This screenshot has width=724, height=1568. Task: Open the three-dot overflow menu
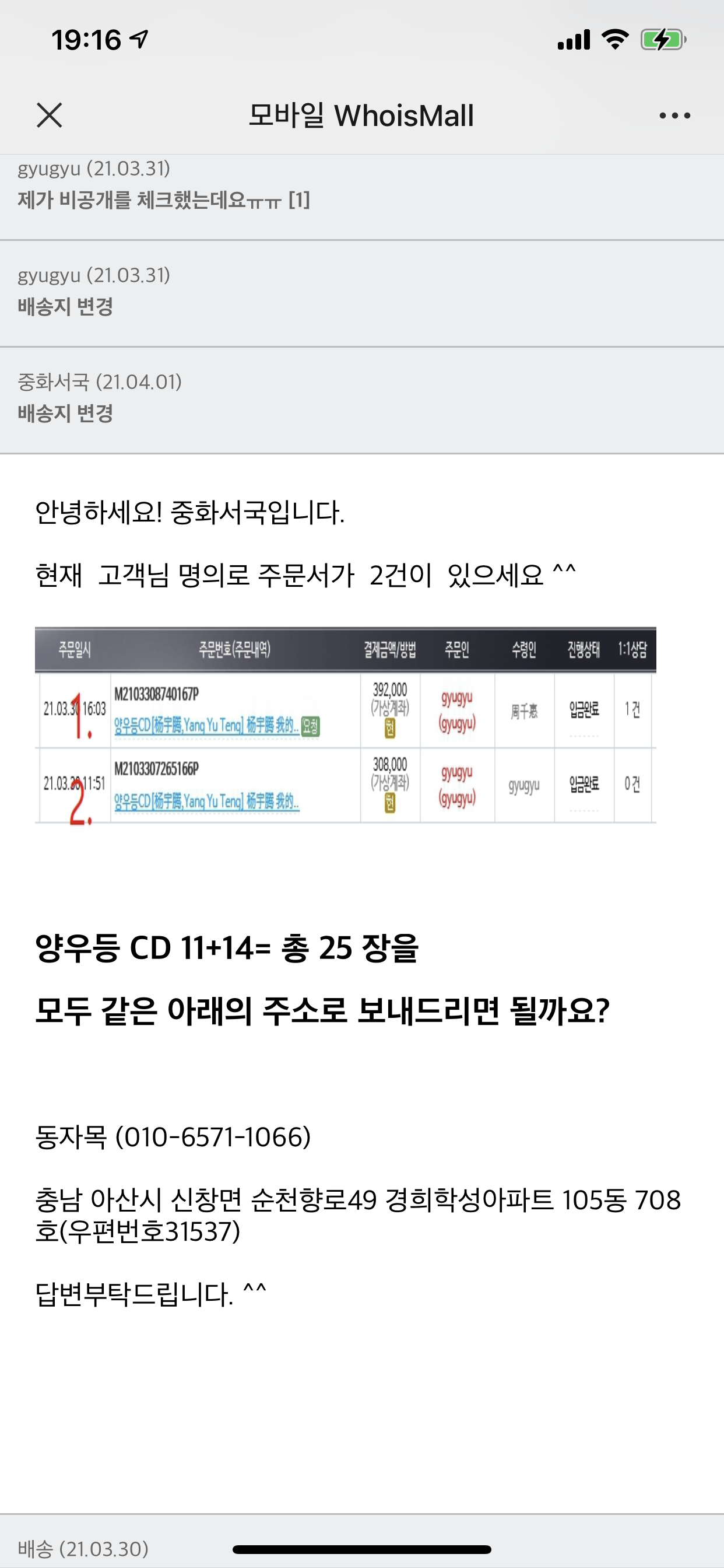[674, 115]
